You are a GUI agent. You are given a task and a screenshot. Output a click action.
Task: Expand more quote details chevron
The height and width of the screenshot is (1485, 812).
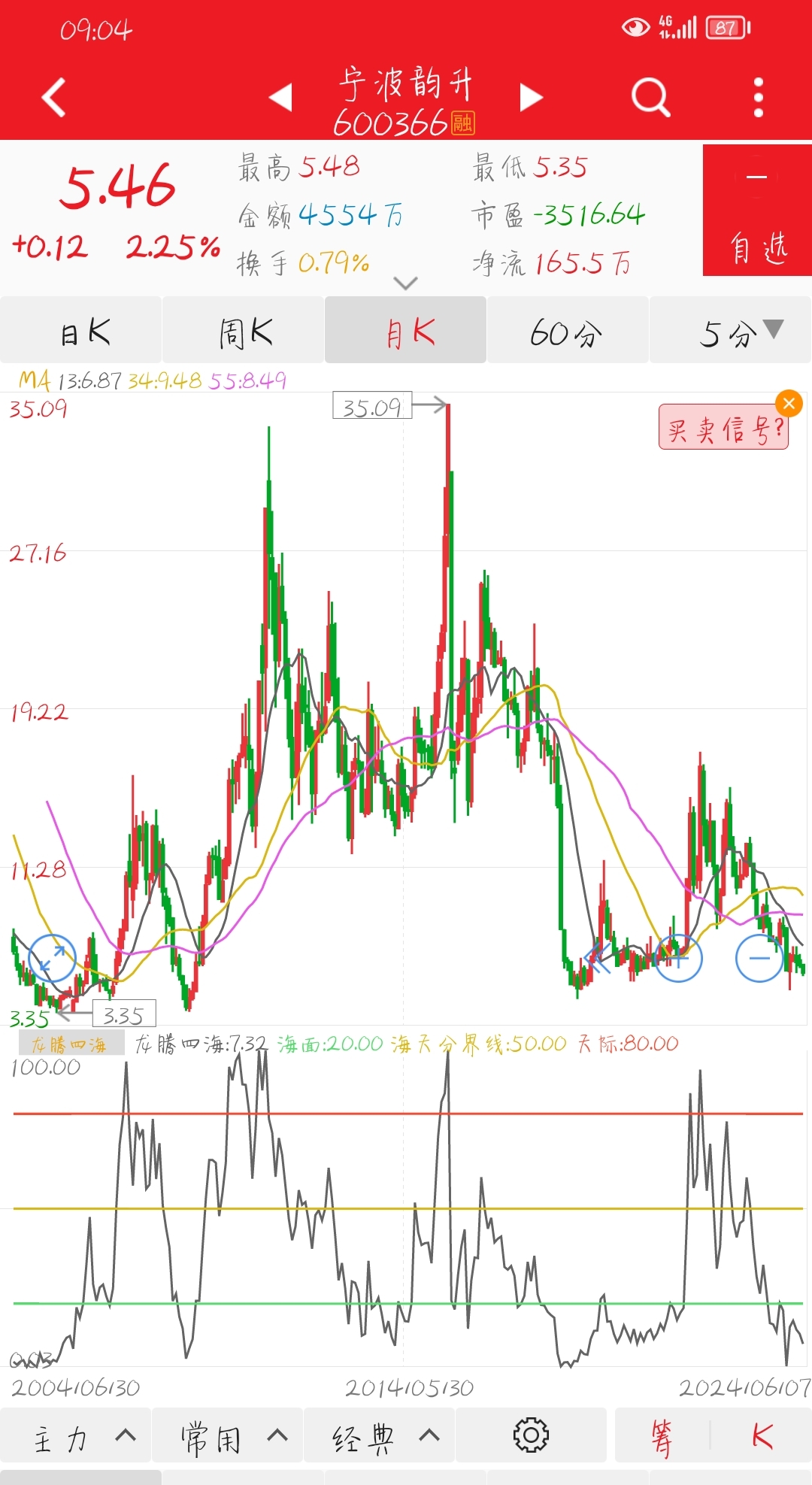coord(405,283)
